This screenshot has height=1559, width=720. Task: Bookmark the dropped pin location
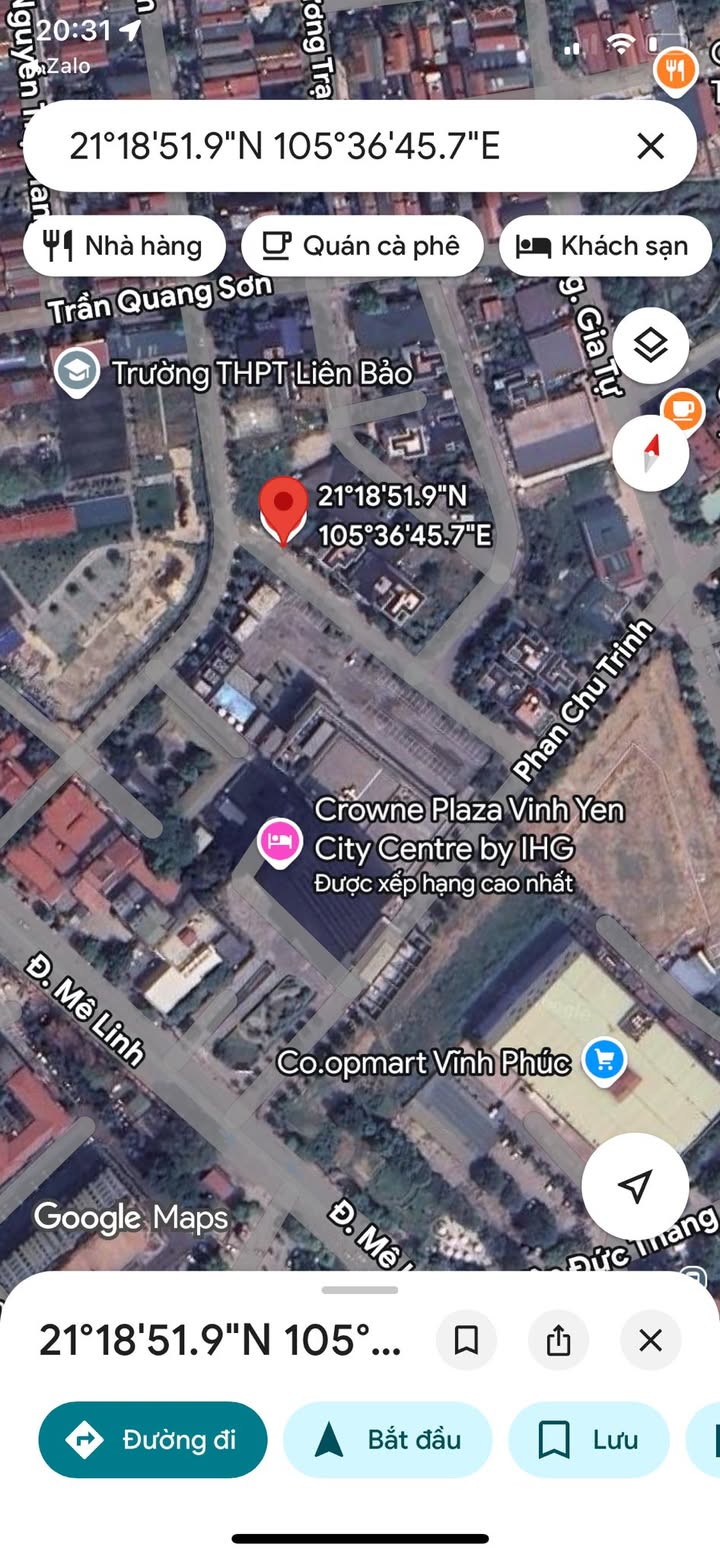pyautogui.click(x=466, y=1340)
